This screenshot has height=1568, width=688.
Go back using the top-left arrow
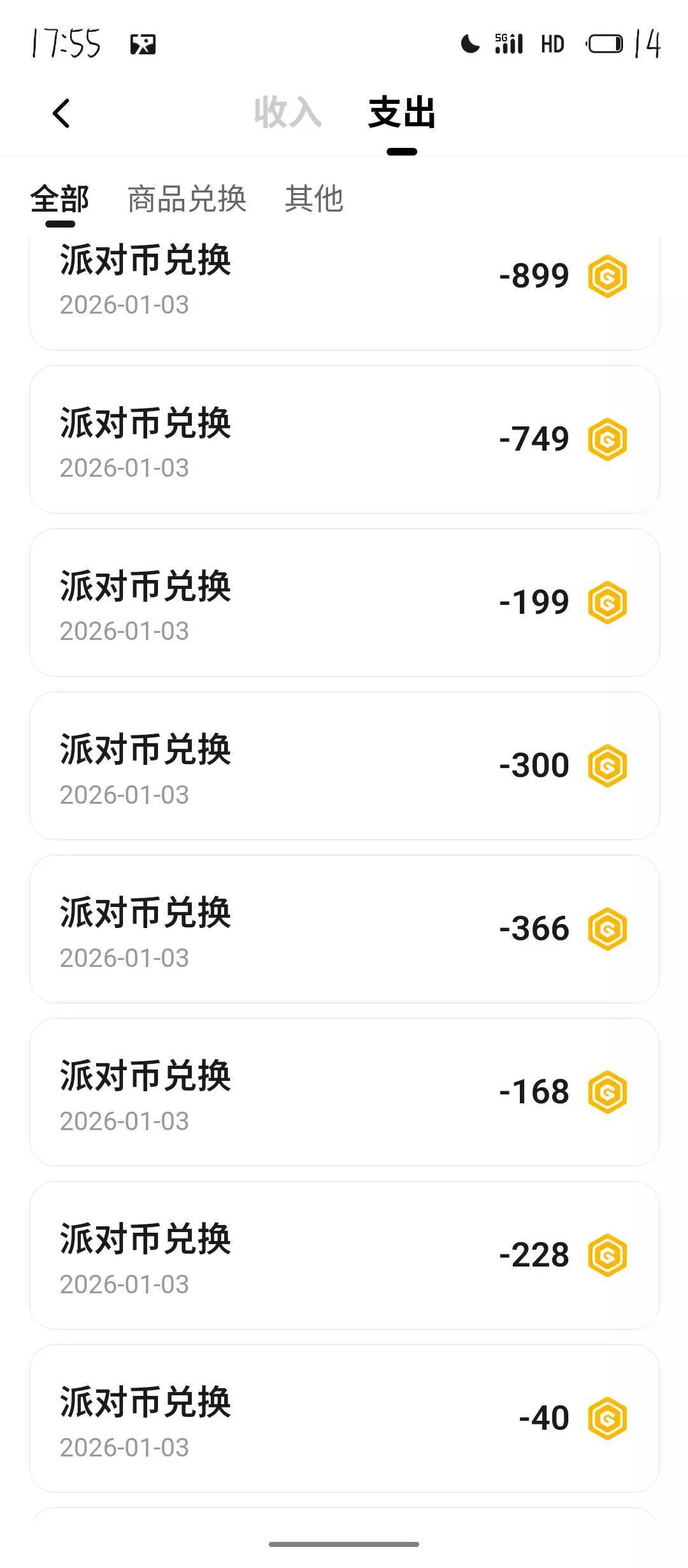61,114
